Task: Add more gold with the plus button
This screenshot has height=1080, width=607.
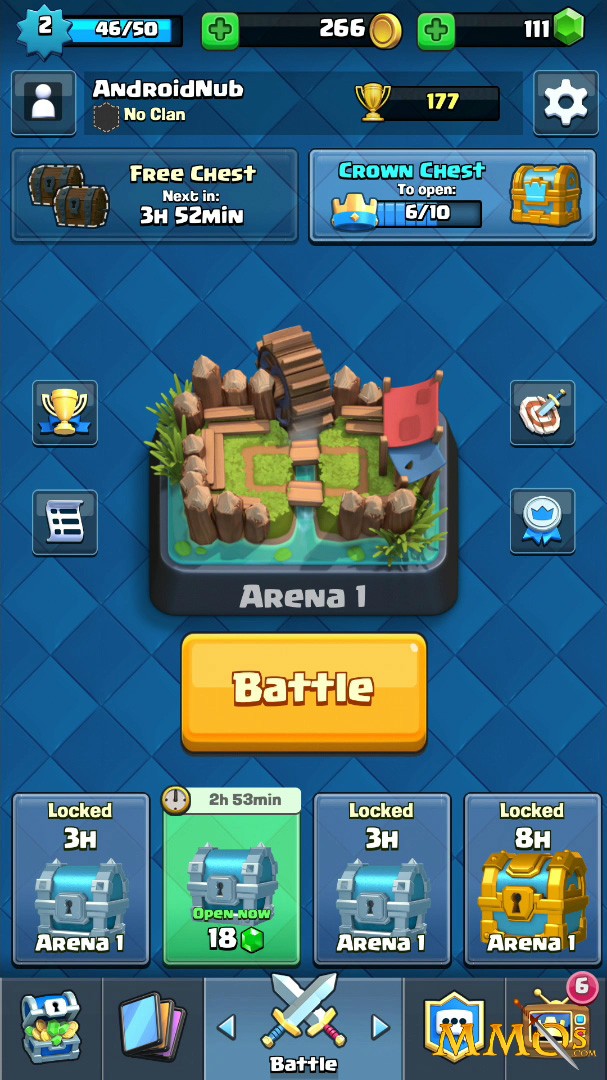Action: coord(220,30)
